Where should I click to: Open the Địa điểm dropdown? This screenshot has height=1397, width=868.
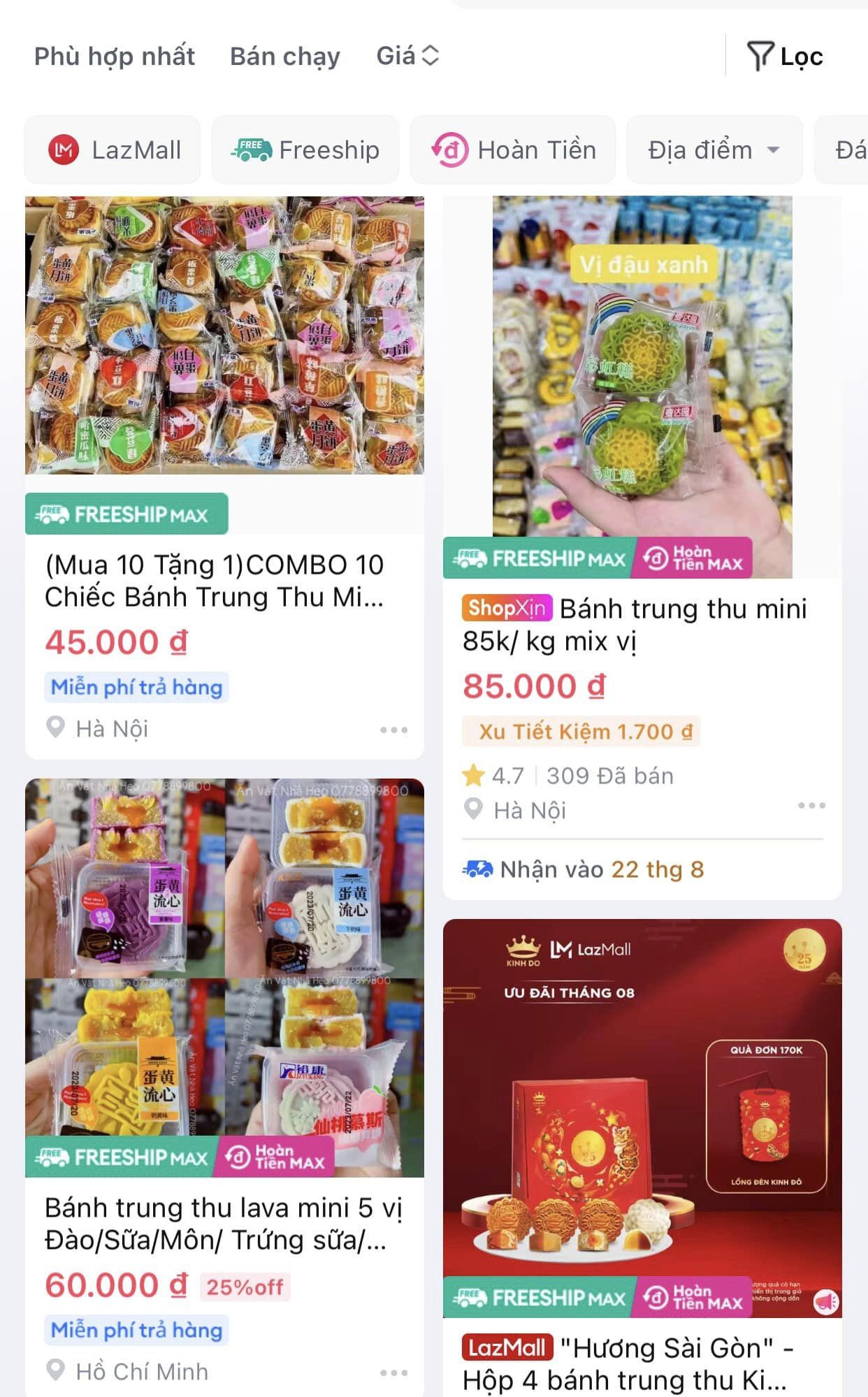pyautogui.click(x=714, y=149)
